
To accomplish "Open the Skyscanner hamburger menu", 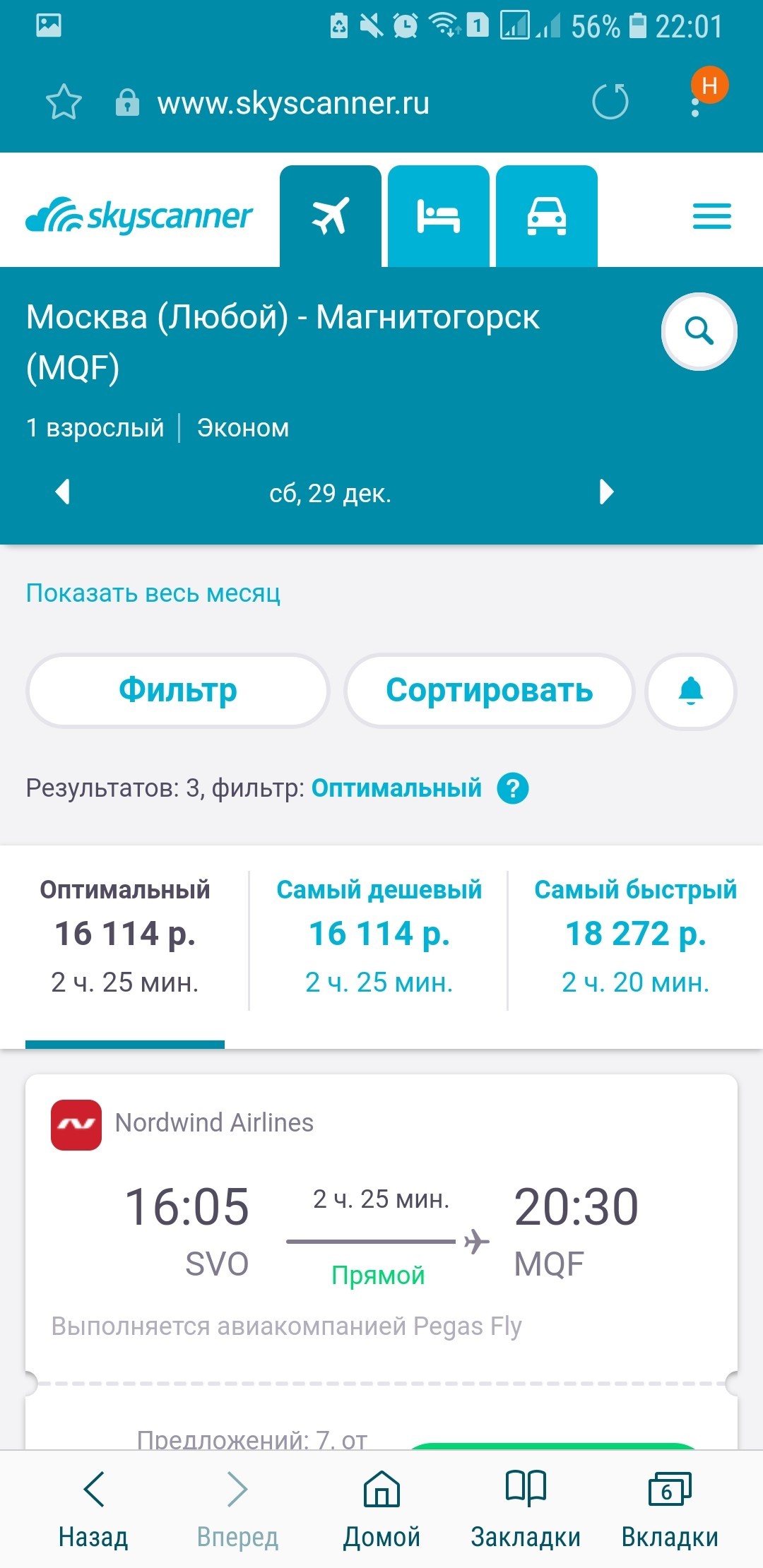I will [x=711, y=216].
